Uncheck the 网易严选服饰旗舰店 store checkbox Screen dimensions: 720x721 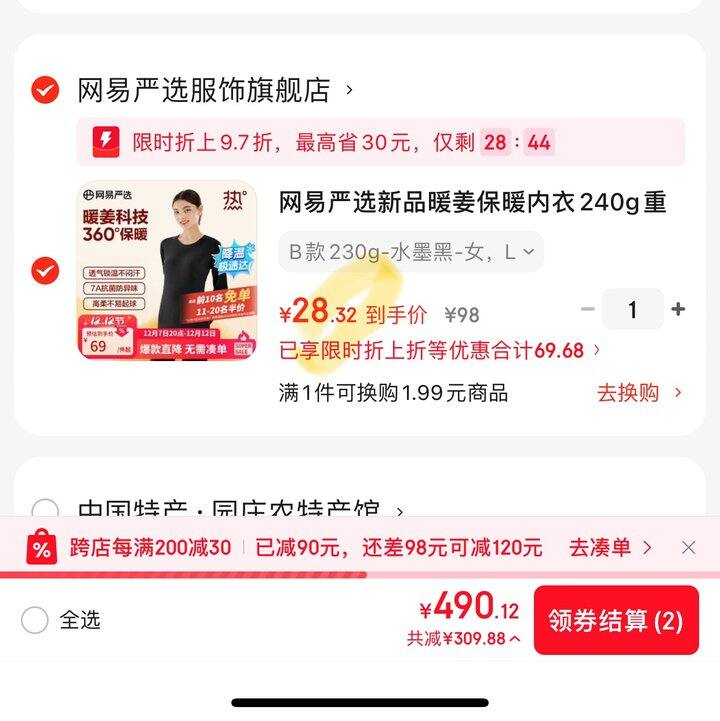[44, 91]
